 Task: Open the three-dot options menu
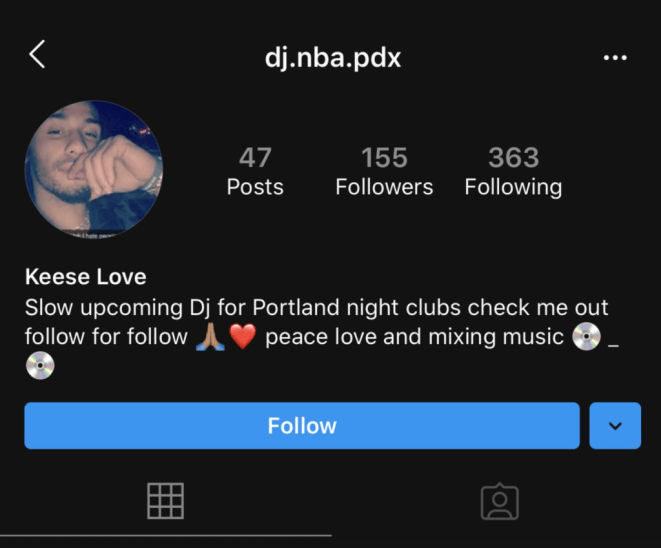click(x=615, y=58)
